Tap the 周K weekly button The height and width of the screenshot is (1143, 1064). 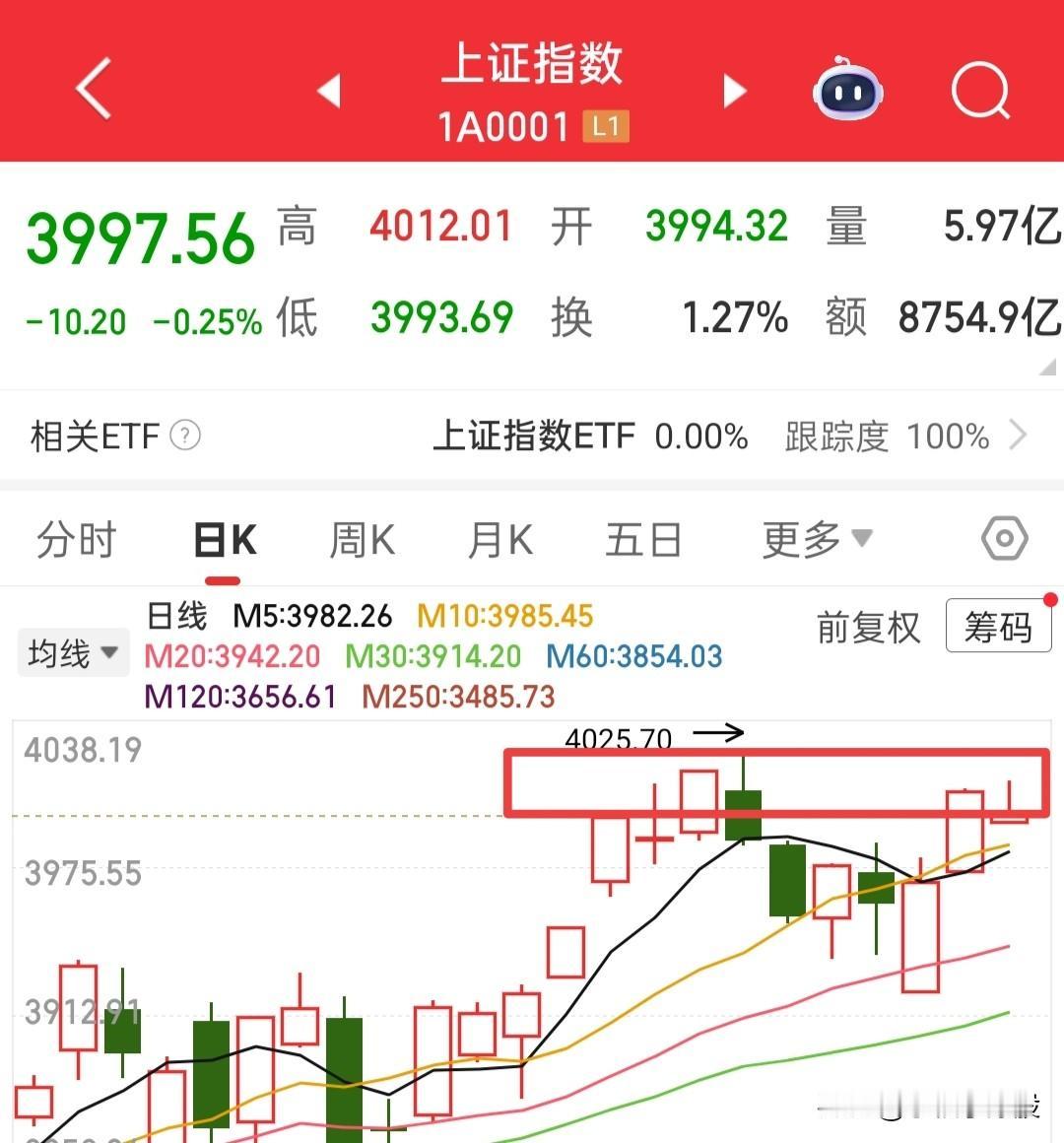361,539
